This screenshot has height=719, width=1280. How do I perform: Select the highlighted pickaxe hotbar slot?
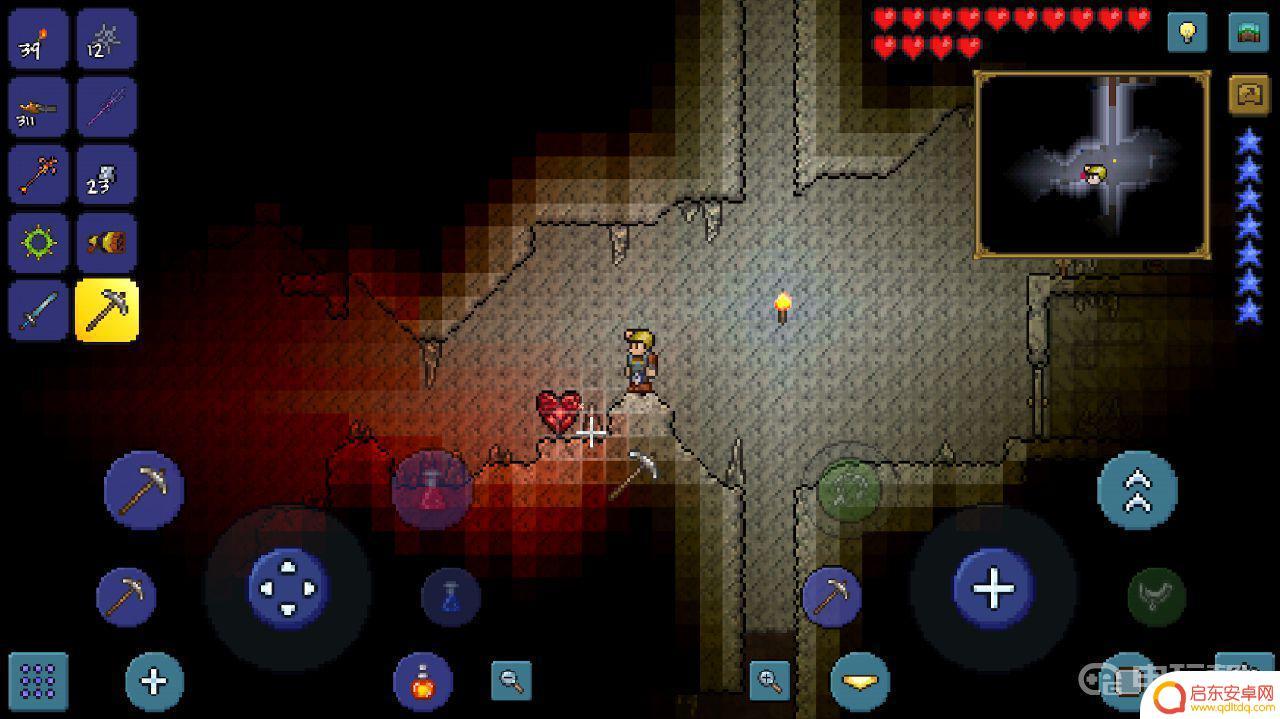(x=106, y=310)
